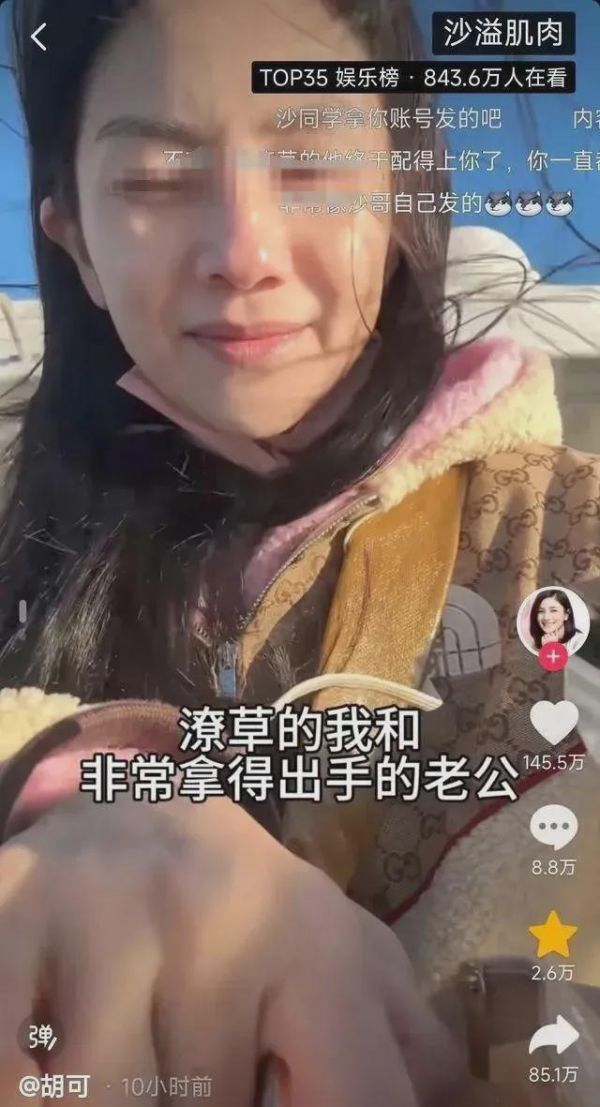Share this video with the arrow icon
The image size is (600, 1107).
(553, 1036)
